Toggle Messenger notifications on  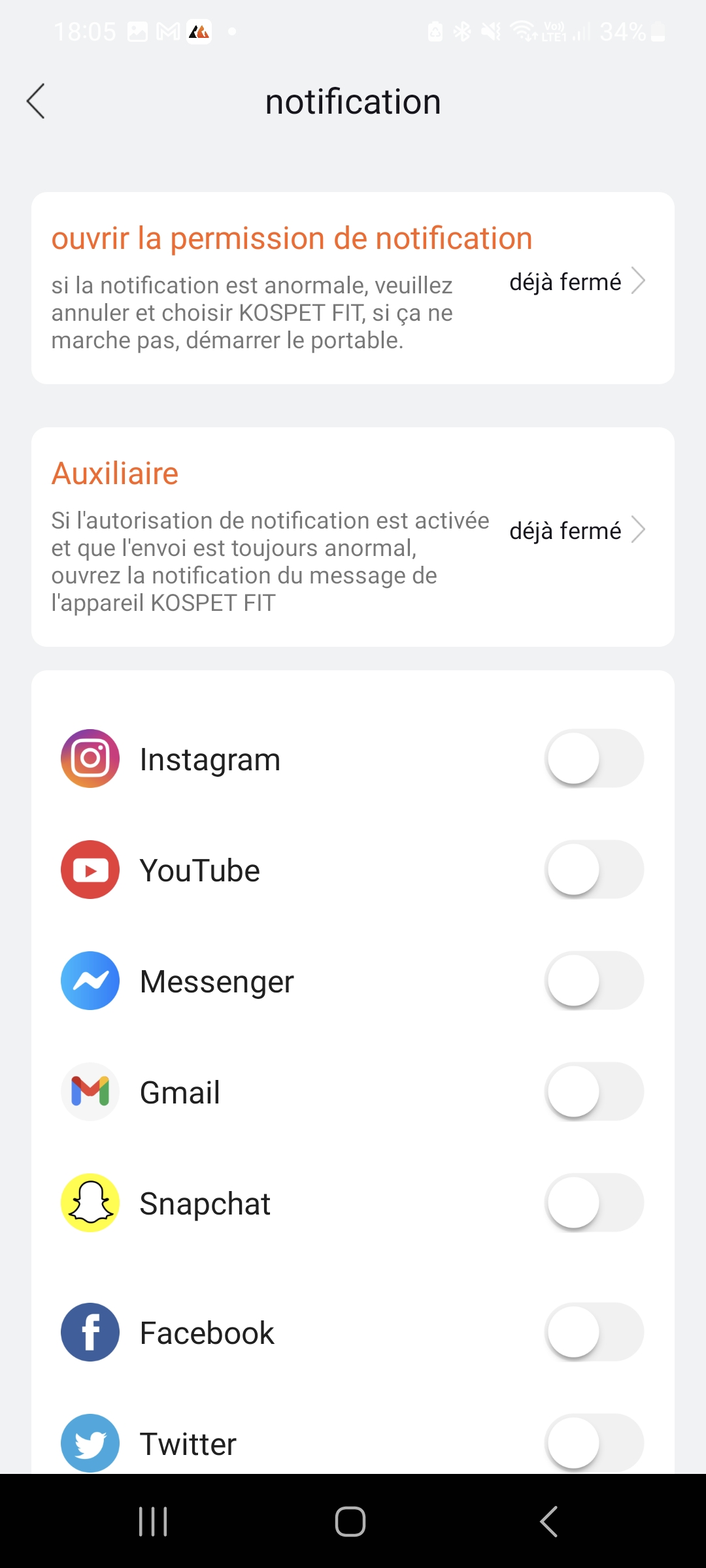coord(594,981)
